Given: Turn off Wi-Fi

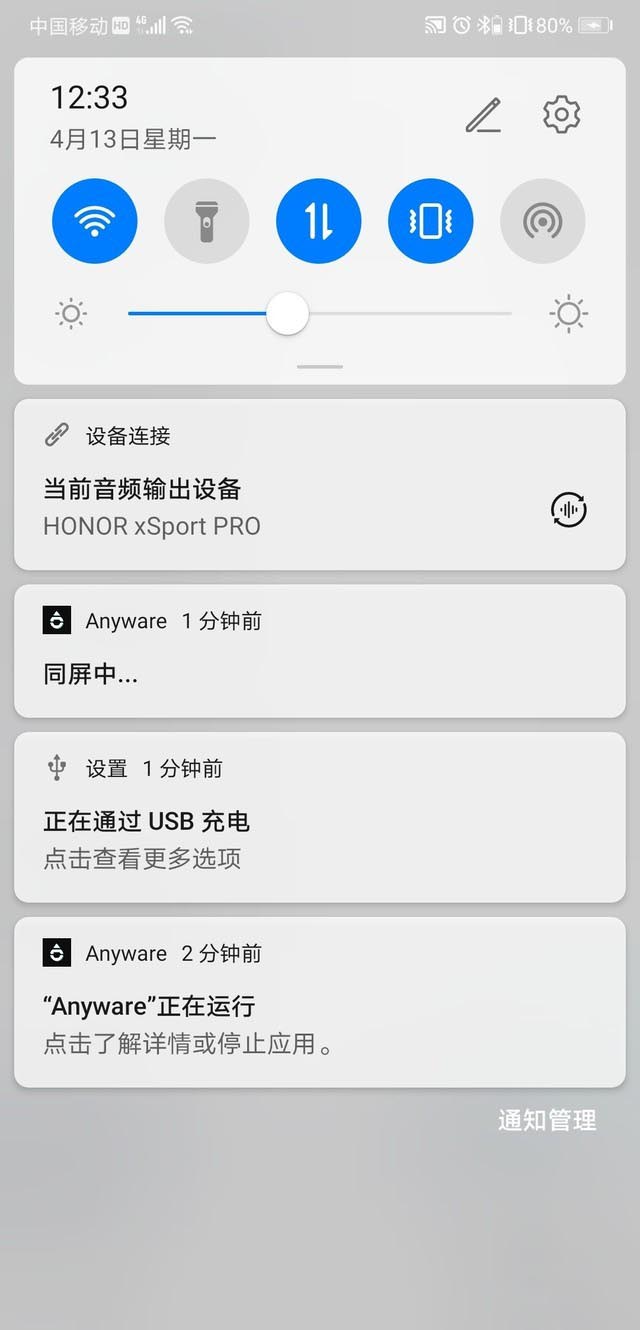Looking at the screenshot, I should coord(95,221).
